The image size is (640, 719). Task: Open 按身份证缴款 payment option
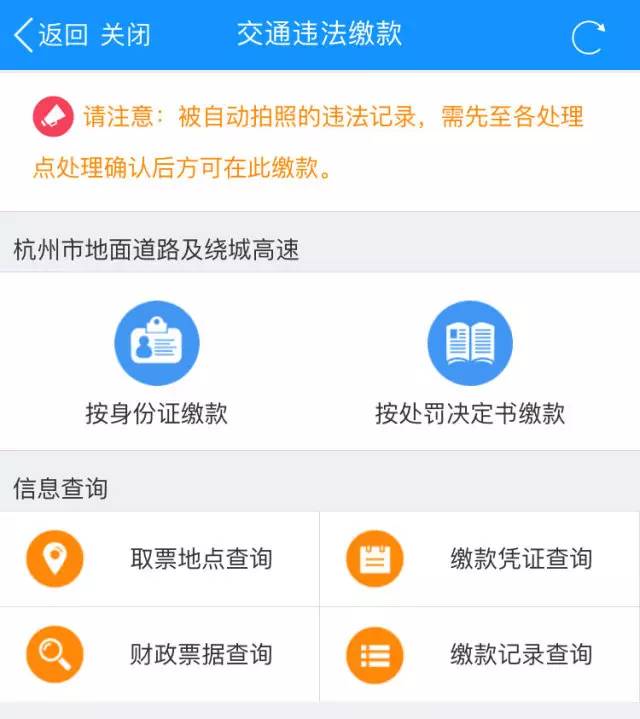coord(157,365)
